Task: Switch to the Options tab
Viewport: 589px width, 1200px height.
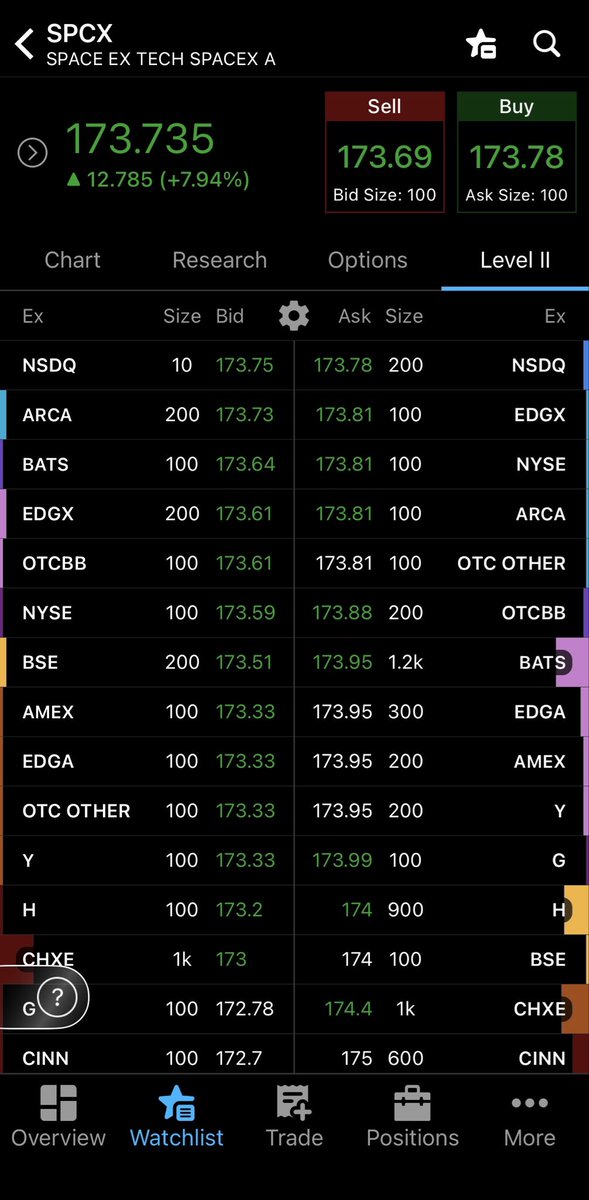Action: click(x=368, y=260)
